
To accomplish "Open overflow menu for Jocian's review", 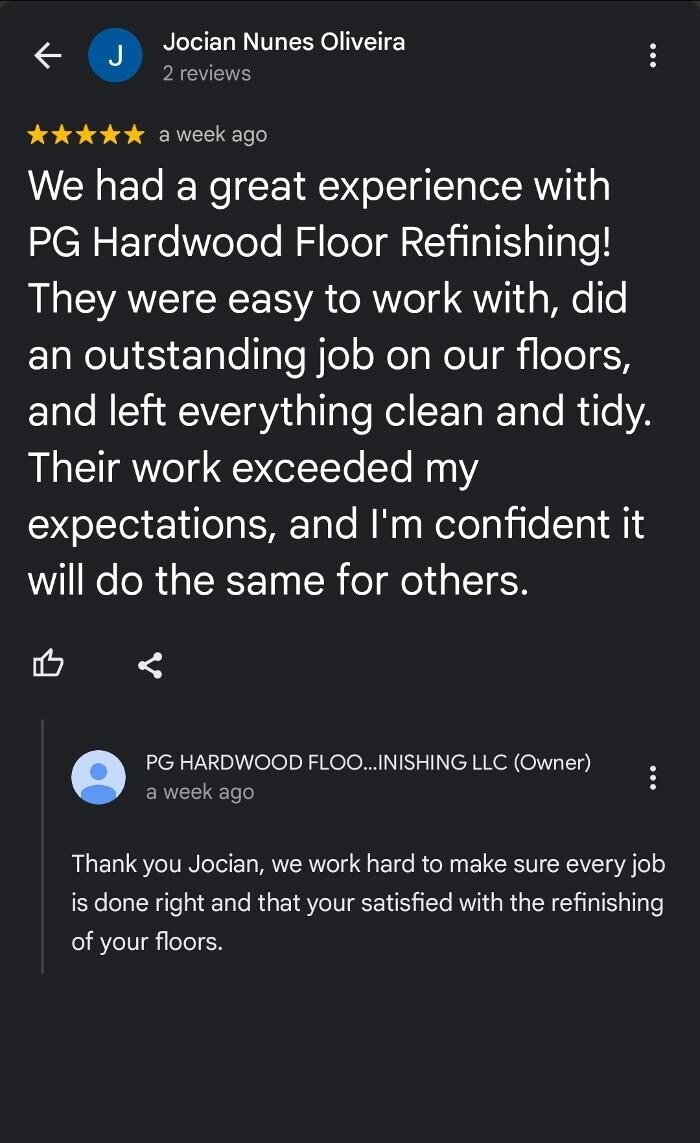I will [x=653, y=56].
